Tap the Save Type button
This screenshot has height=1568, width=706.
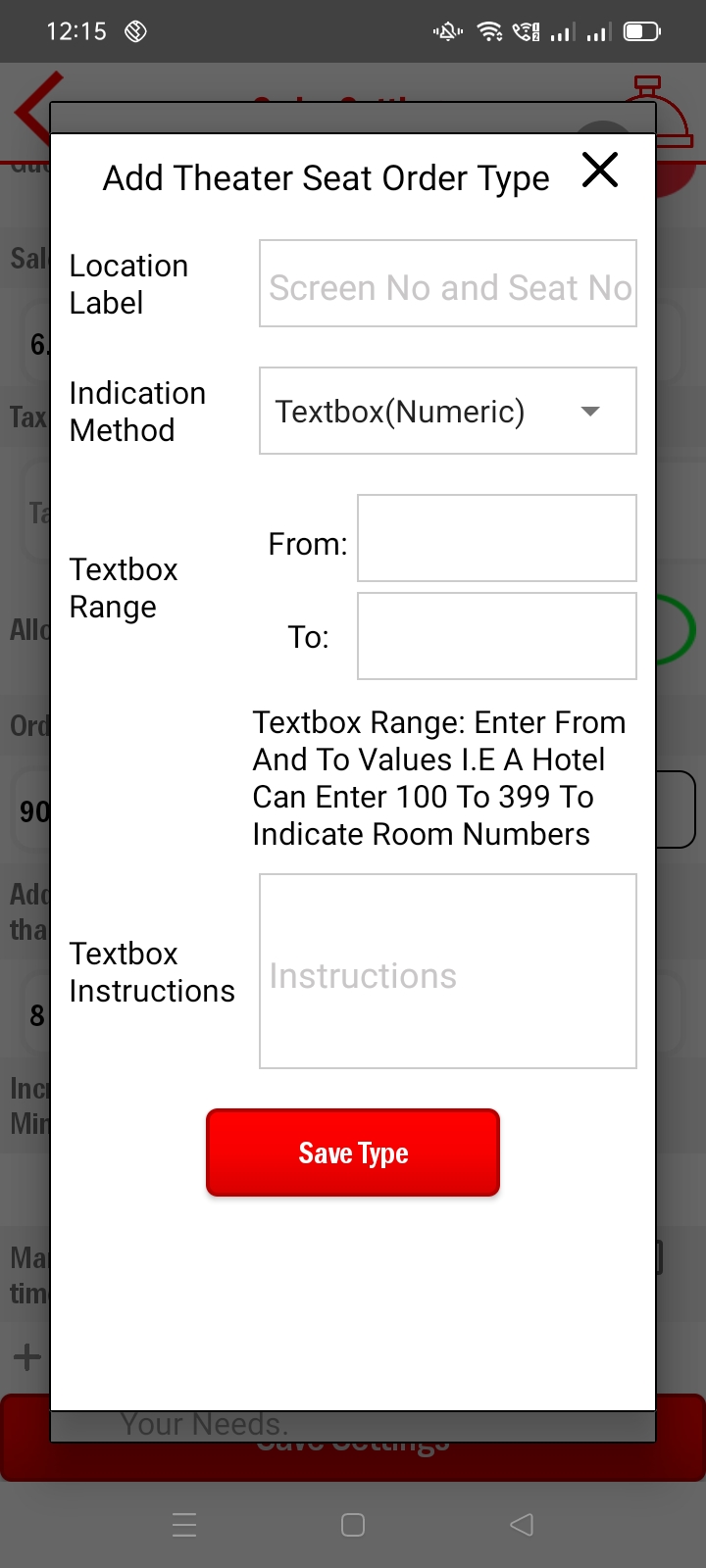[x=353, y=1153]
